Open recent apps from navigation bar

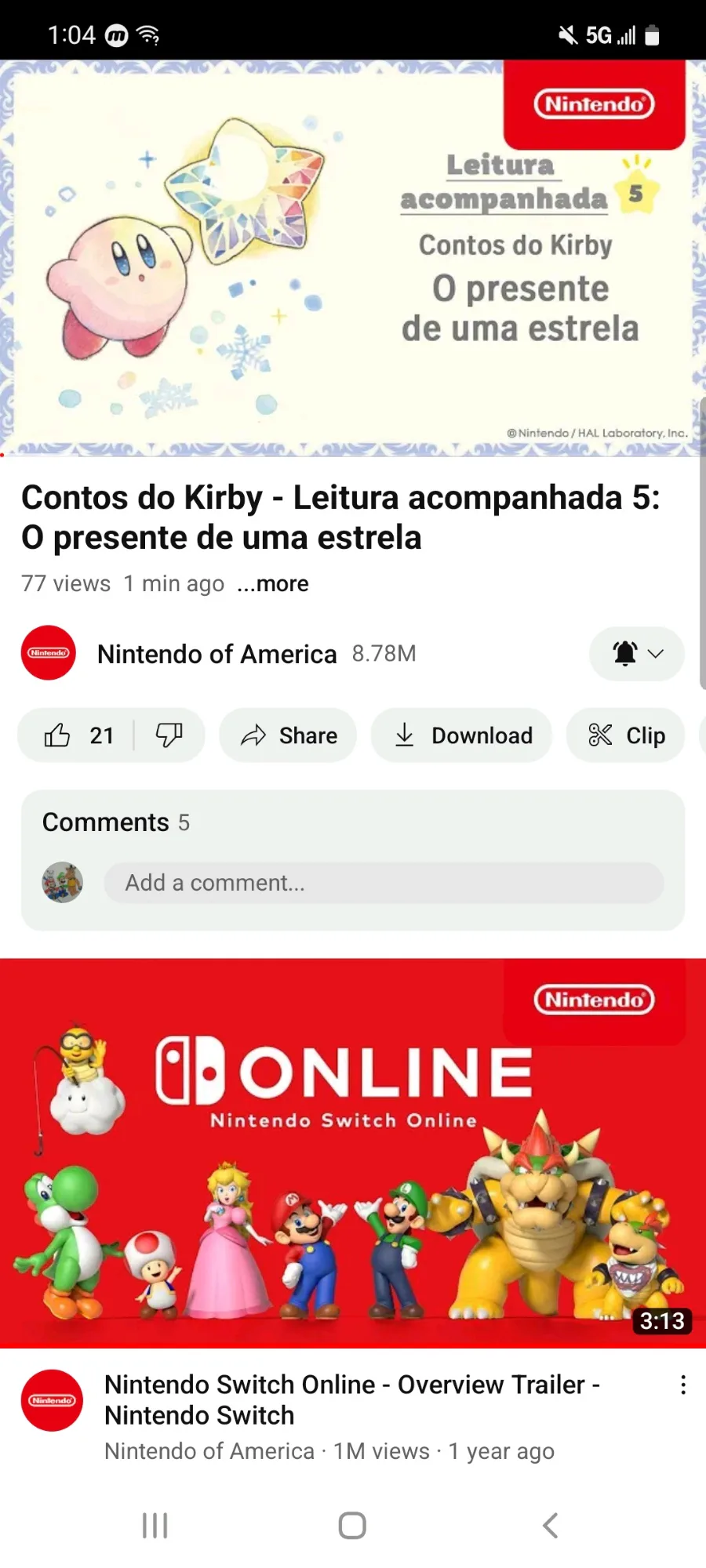pos(155,1526)
